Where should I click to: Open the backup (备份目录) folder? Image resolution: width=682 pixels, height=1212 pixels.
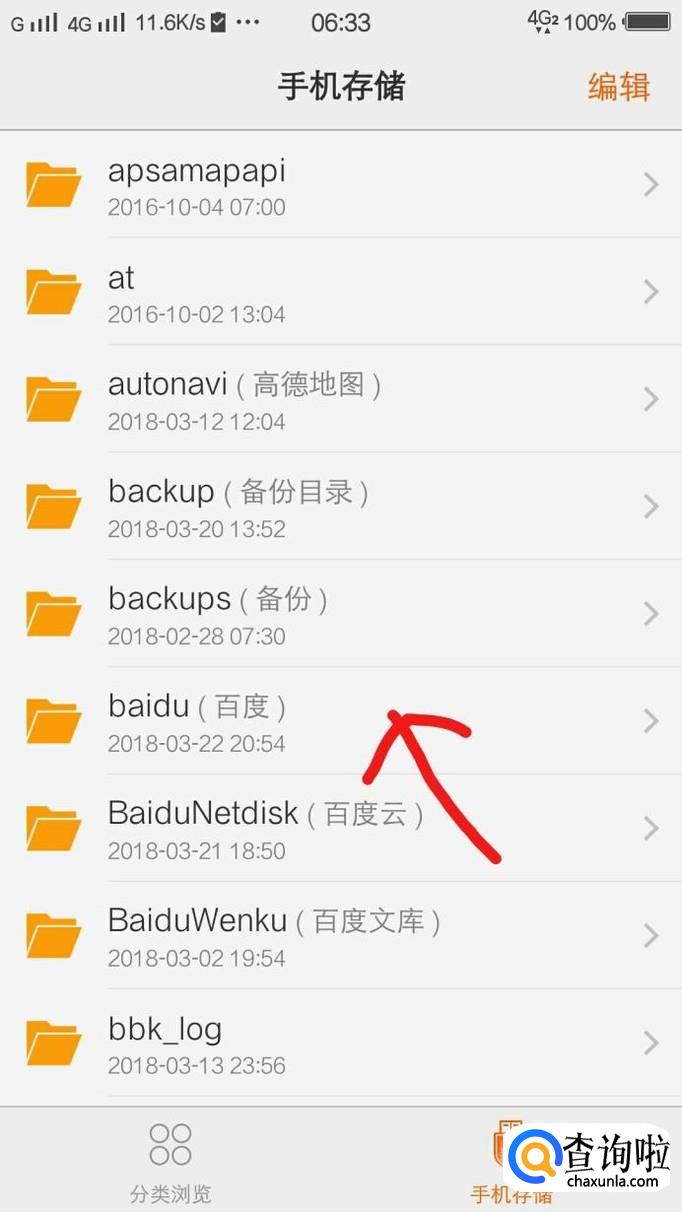341,506
